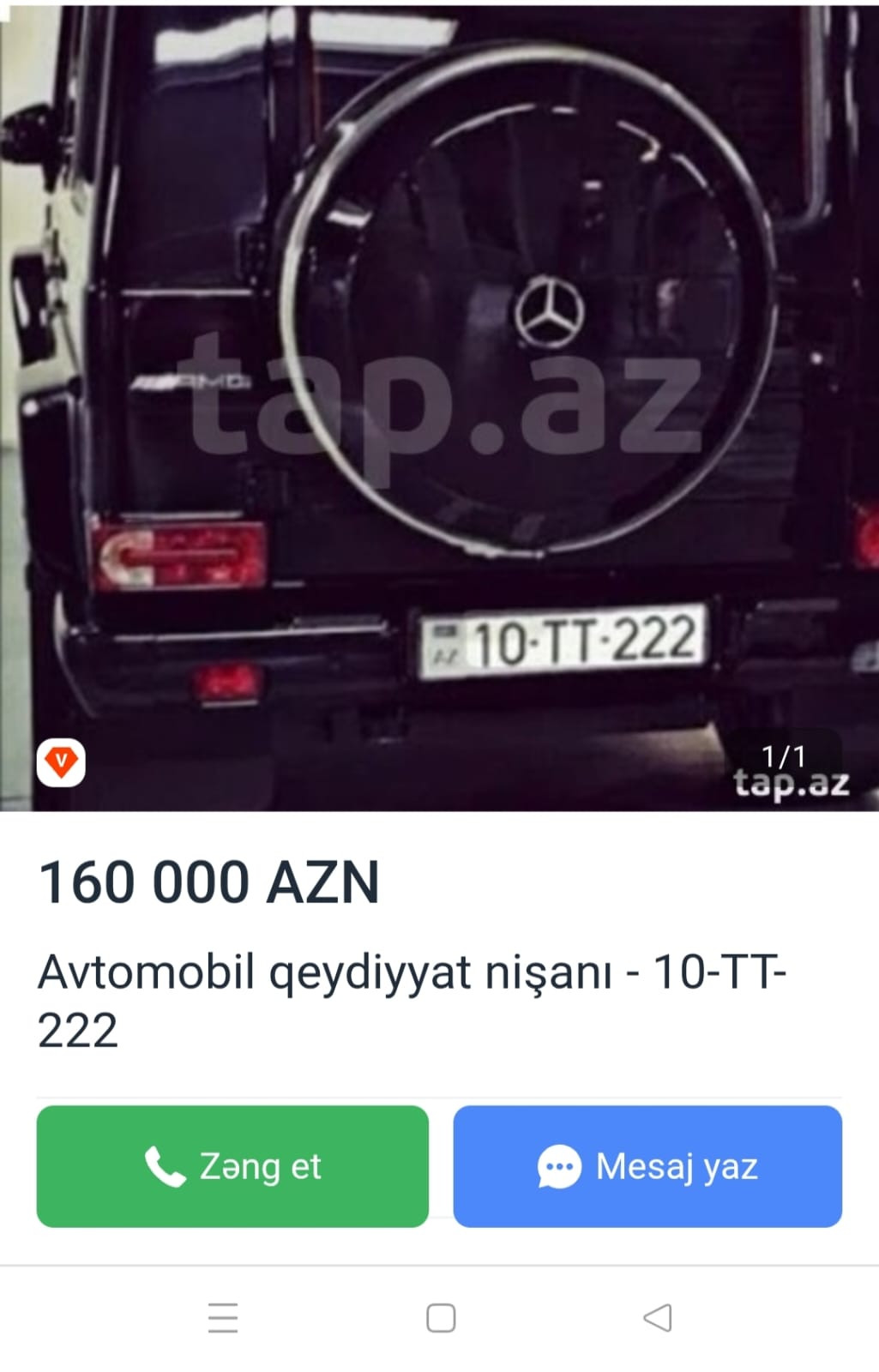Call the seller with Zəng et
The image size is (879, 1372).
click(x=232, y=1166)
